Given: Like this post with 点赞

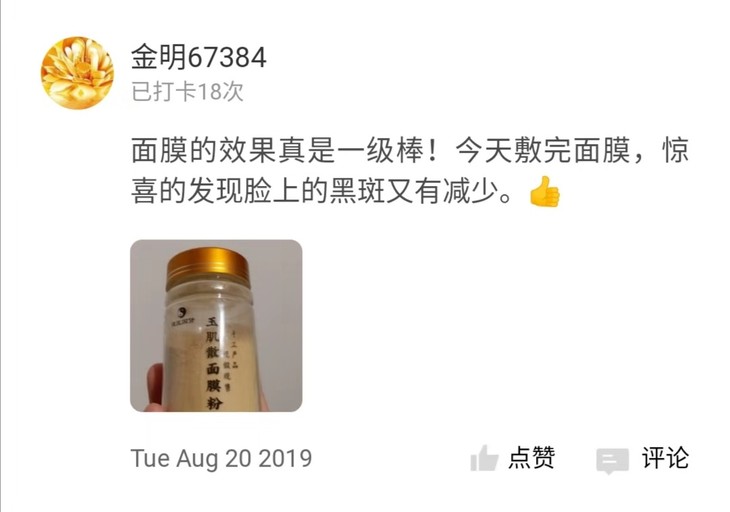Looking at the screenshot, I should pos(513,458).
